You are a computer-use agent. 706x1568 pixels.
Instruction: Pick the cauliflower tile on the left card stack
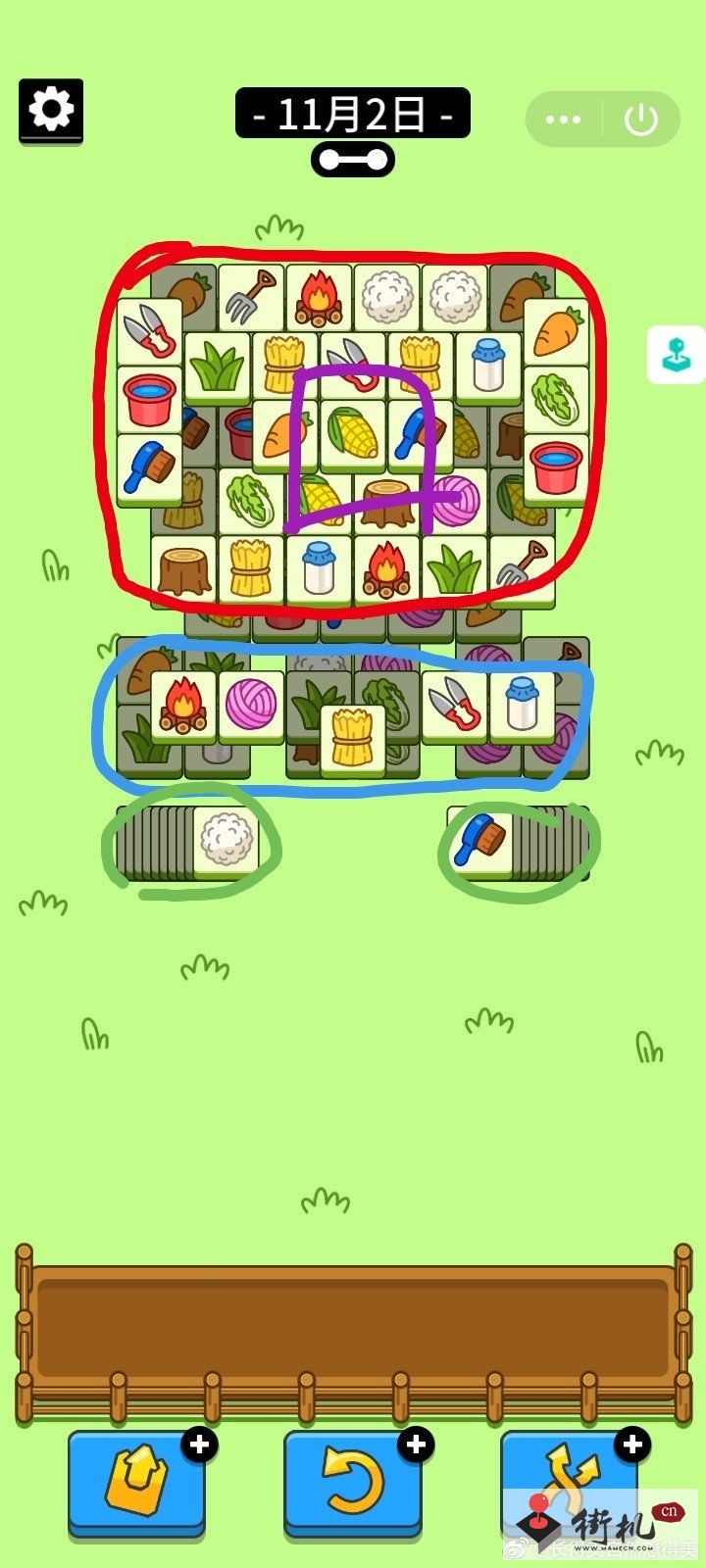coord(227,841)
